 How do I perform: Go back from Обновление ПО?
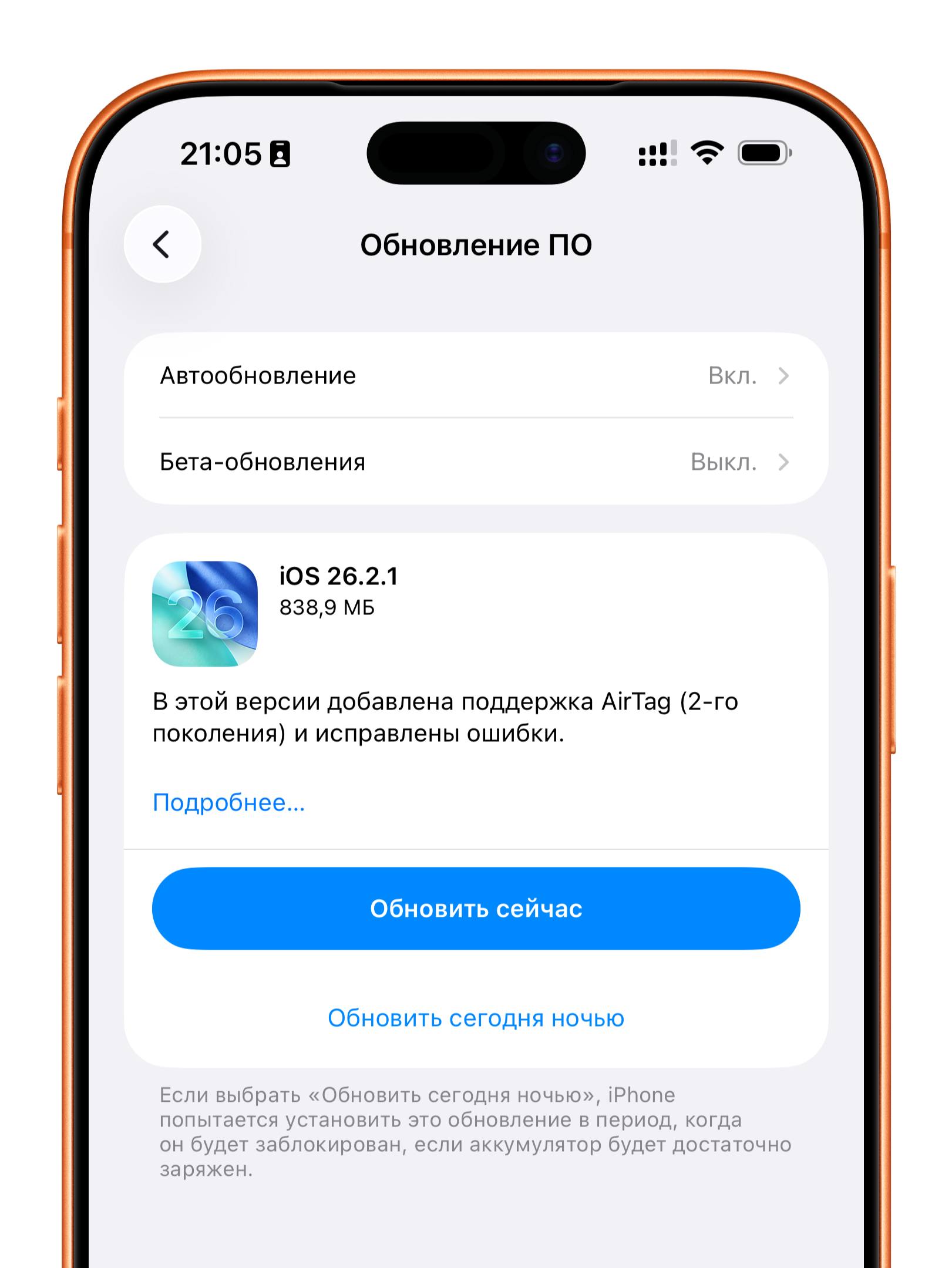point(162,244)
